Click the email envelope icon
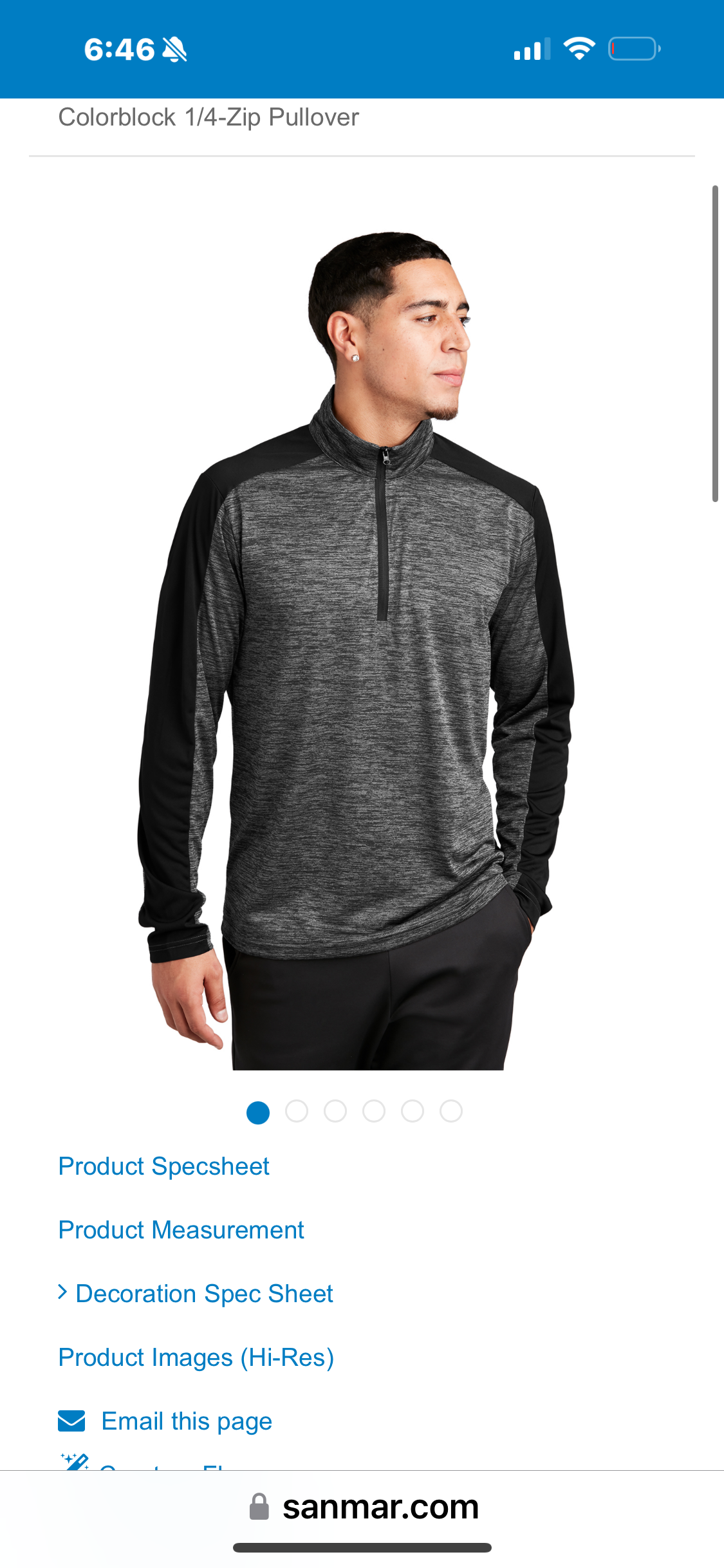Screen dimensions: 724x1568 (x=73, y=1421)
